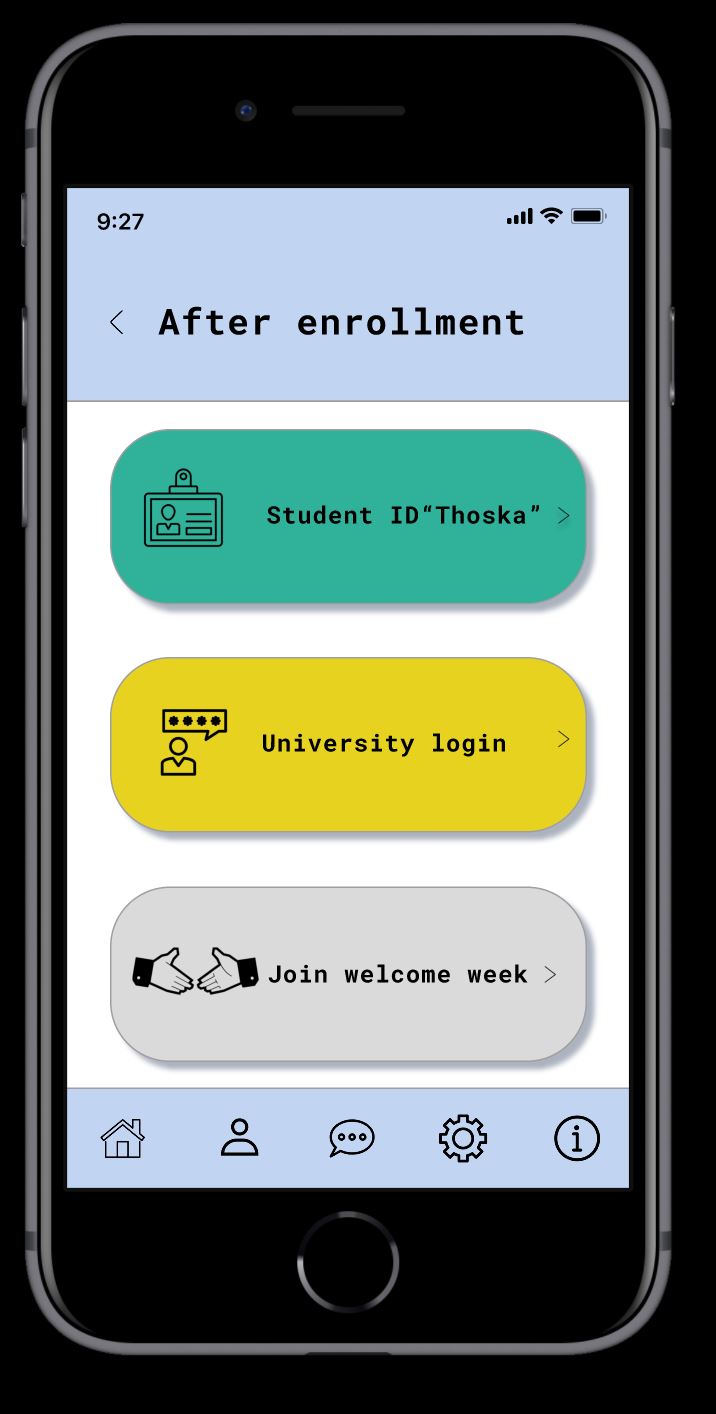Open the chat messages tab
The image size is (716, 1414).
(352, 1138)
